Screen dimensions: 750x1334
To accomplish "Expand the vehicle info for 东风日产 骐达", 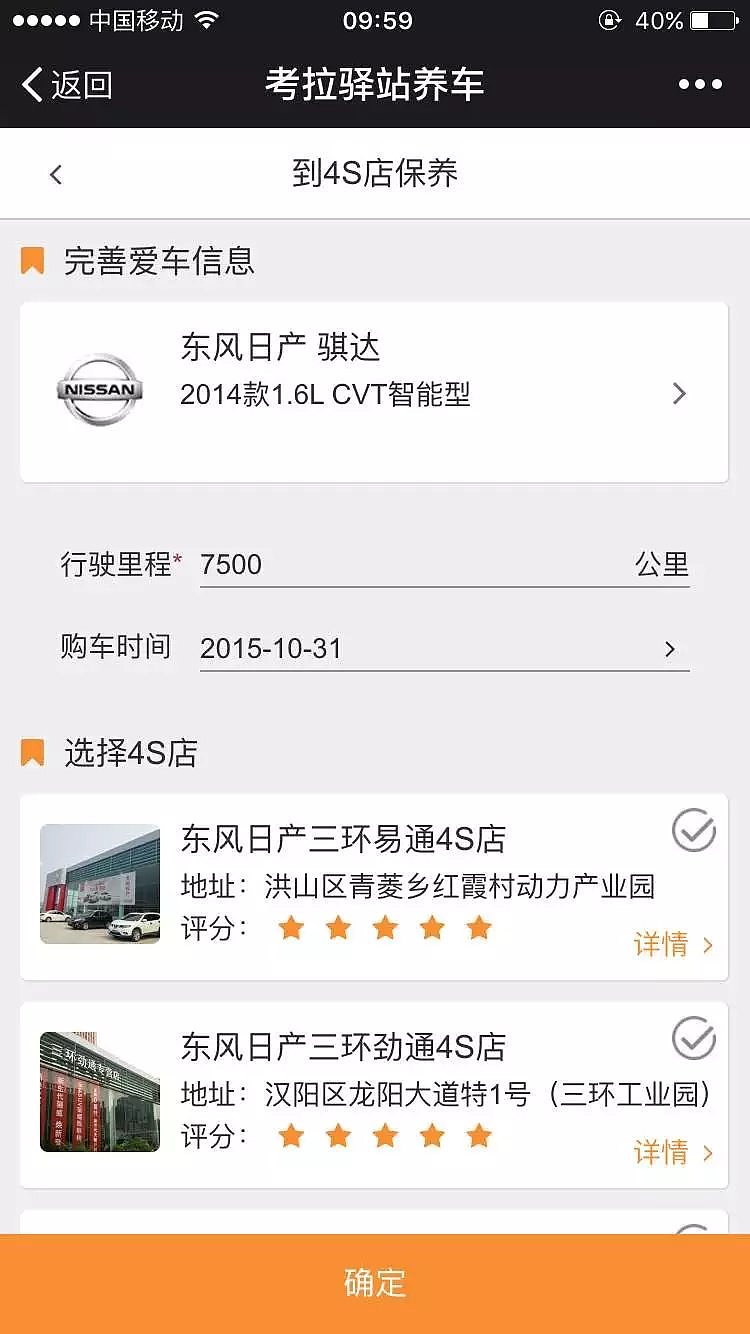I will pyautogui.click(x=679, y=392).
